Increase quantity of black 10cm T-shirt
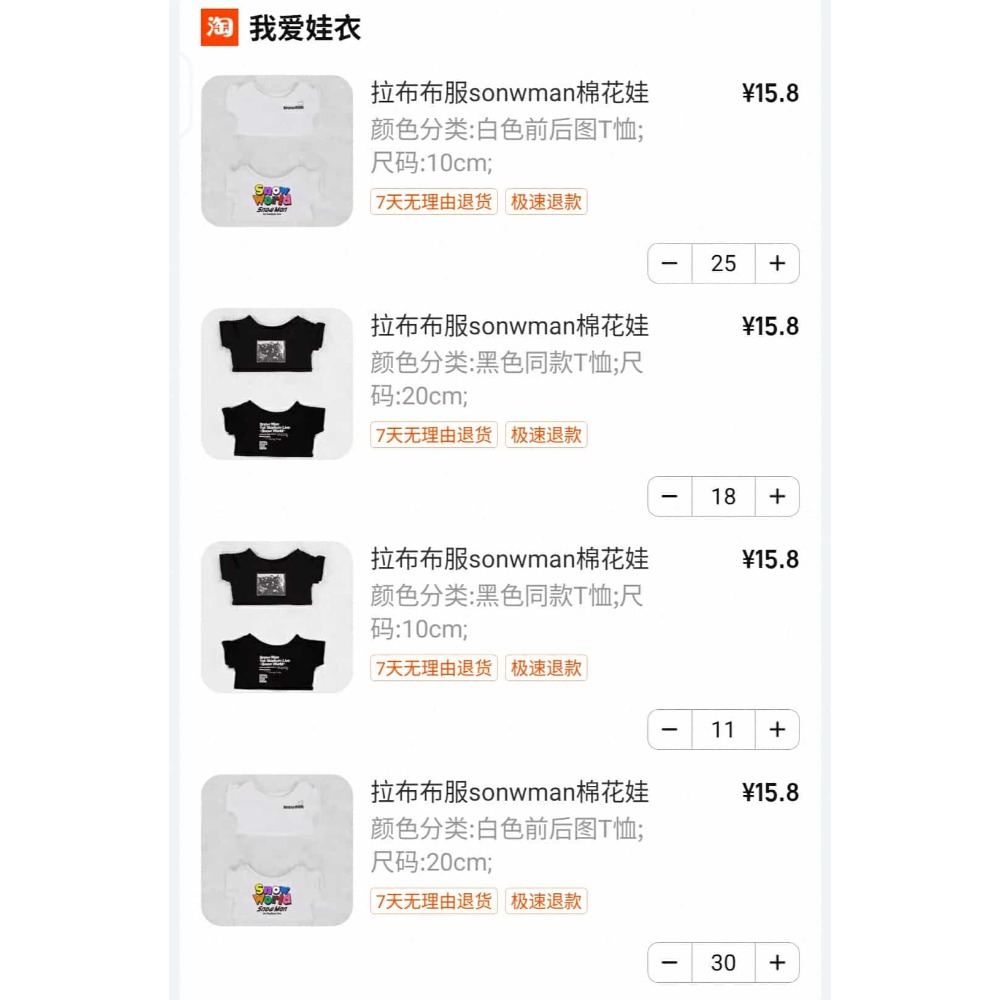The height and width of the screenshot is (1000, 1000). (777, 730)
